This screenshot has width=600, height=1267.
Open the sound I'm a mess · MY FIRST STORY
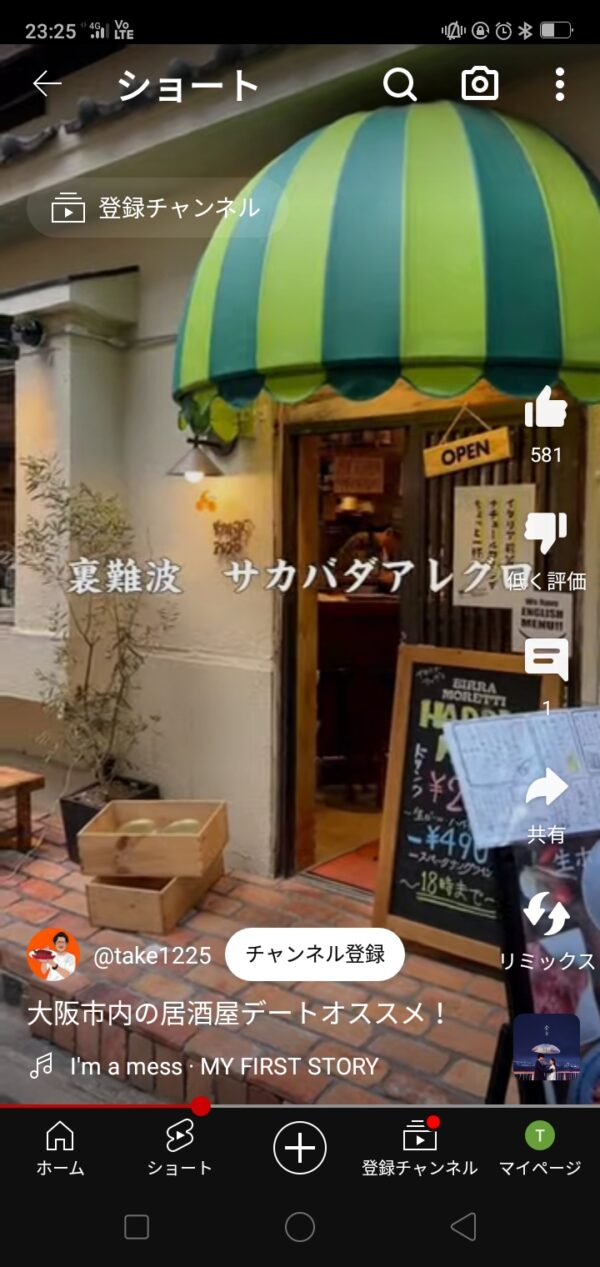click(224, 1067)
